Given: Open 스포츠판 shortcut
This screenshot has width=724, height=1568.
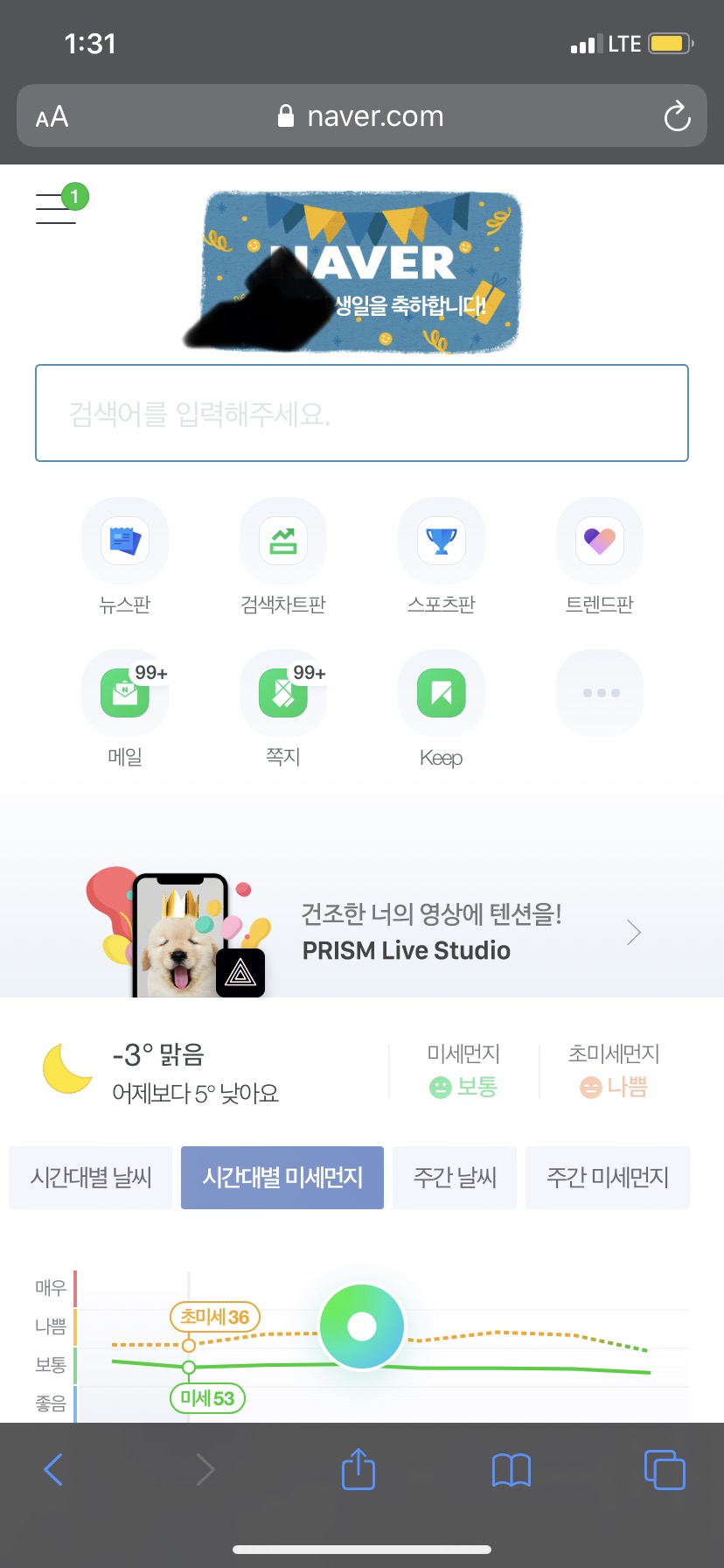Looking at the screenshot, I should tap(442, 542).
